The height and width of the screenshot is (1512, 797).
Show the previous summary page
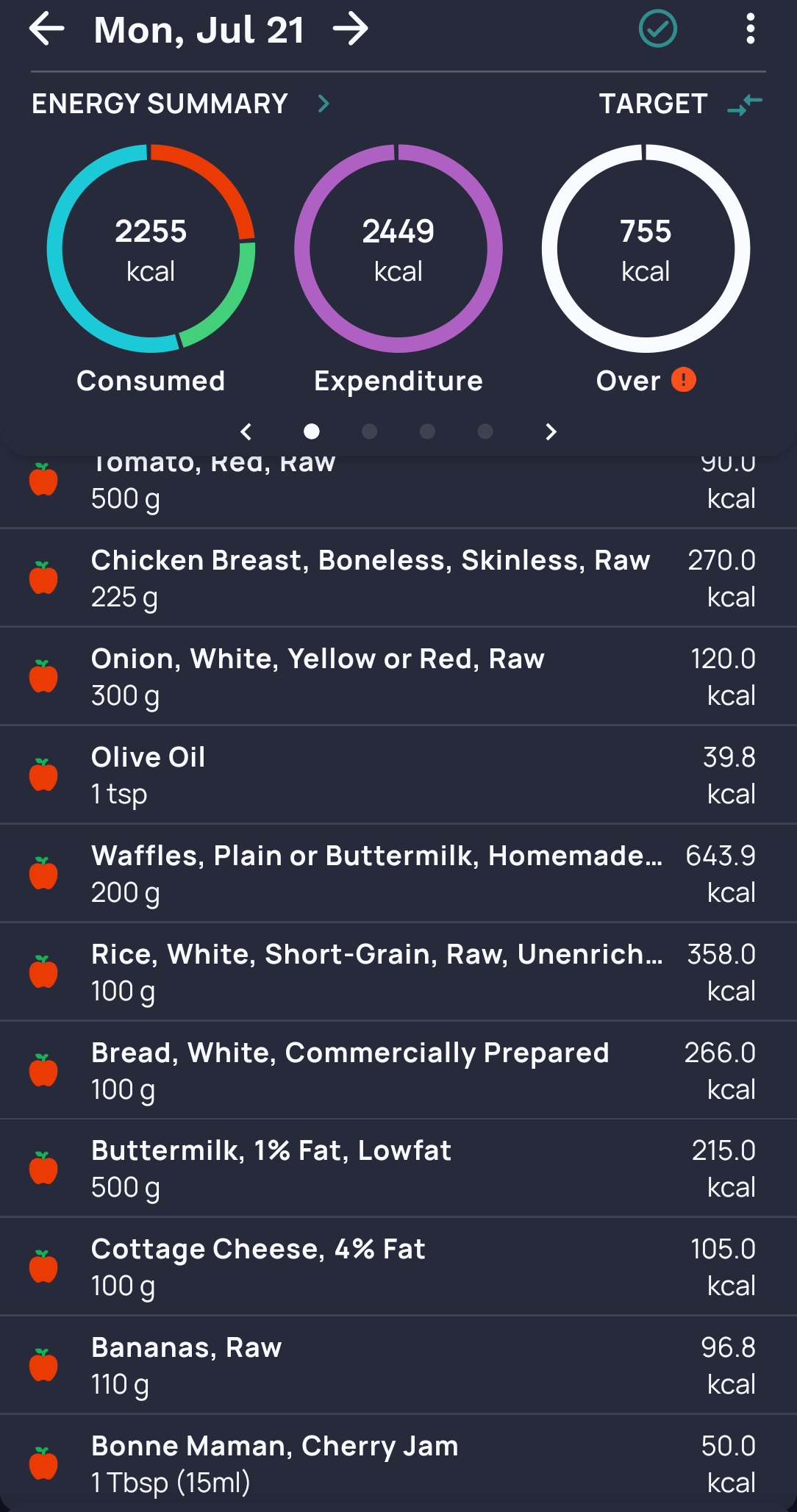pos(246,431)
